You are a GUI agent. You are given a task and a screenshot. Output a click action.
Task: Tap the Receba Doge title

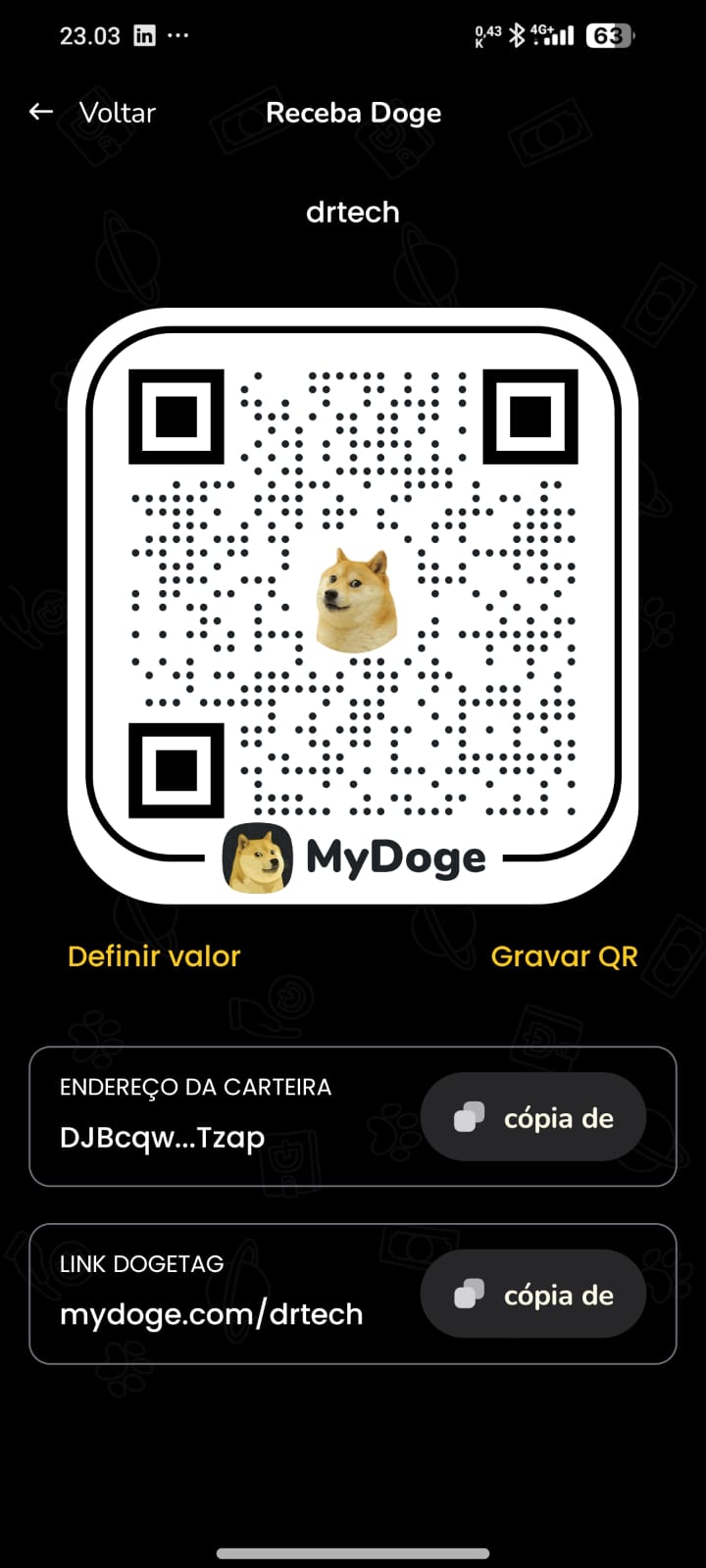354,112
